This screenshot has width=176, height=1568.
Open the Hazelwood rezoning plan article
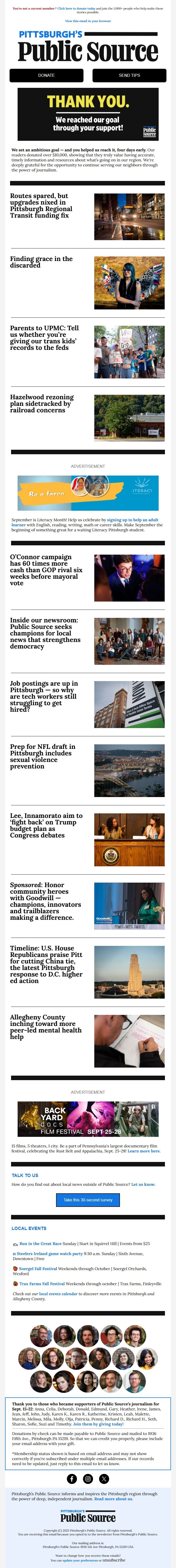(41, 404)
